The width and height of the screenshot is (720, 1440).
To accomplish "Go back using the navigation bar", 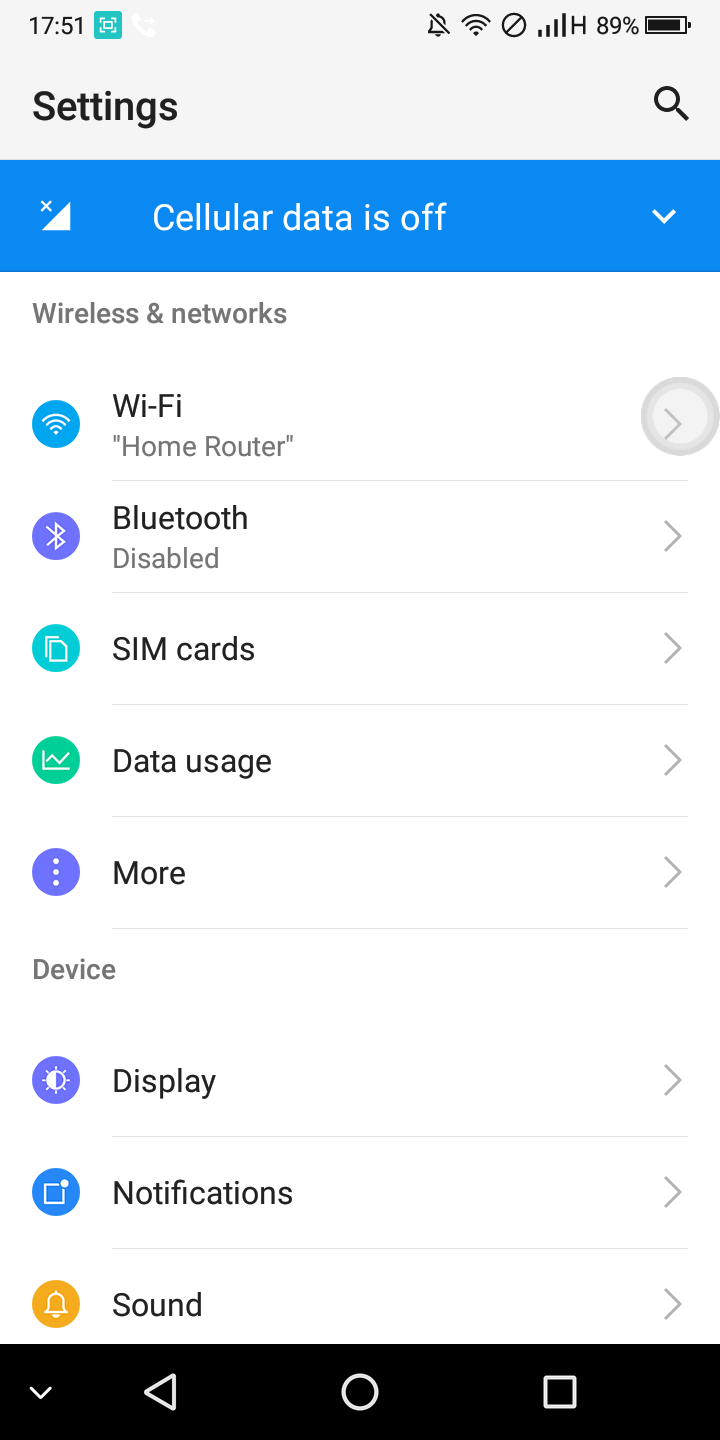I will coord(160,1392).
